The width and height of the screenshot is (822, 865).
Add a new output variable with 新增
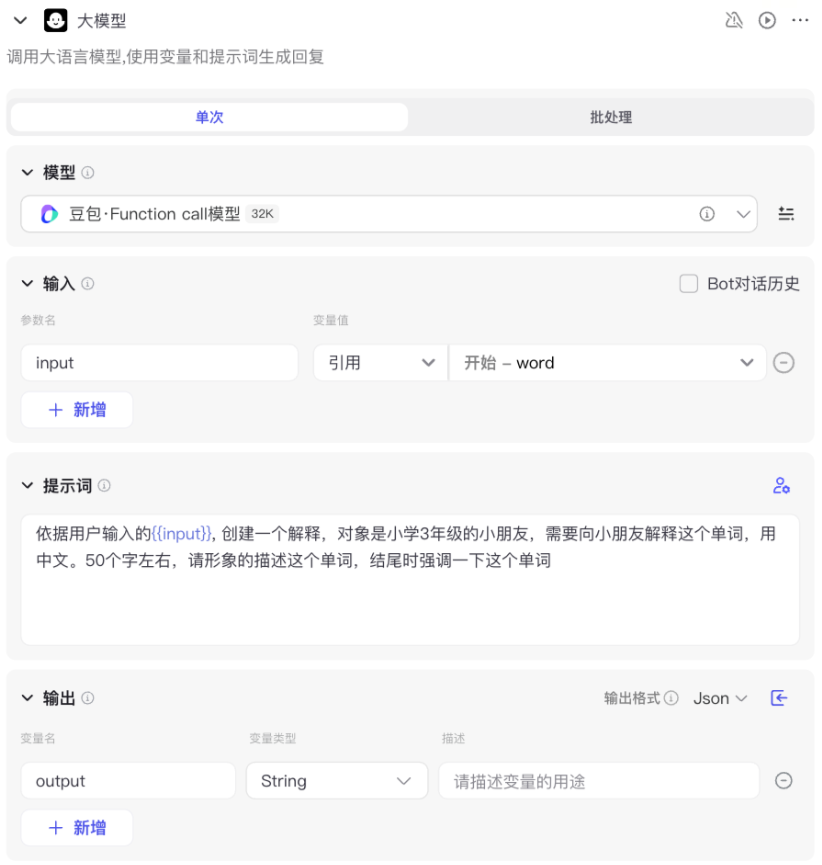(77, 828)
